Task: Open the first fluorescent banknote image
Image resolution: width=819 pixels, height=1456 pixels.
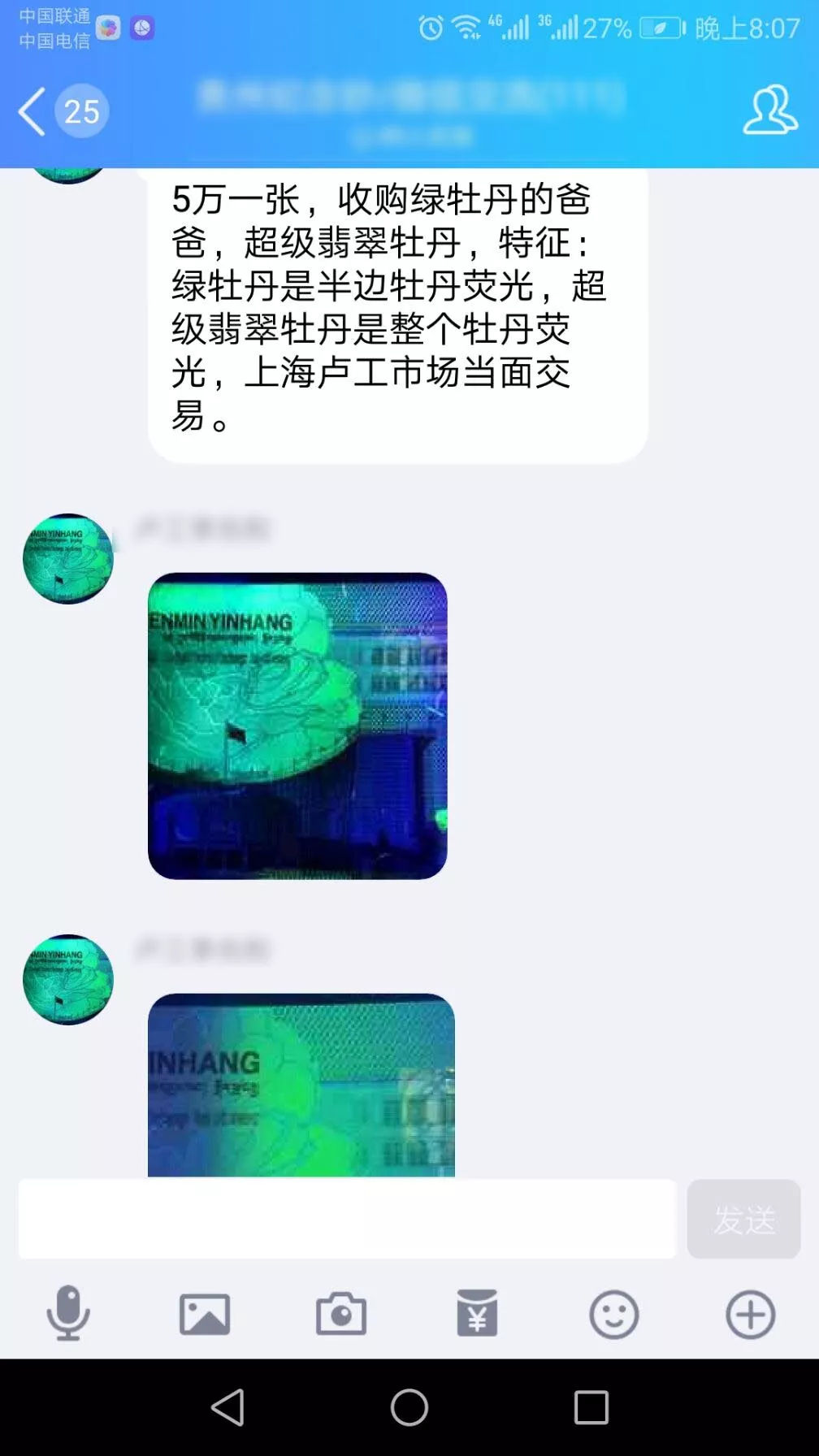Action: [297, 726]
